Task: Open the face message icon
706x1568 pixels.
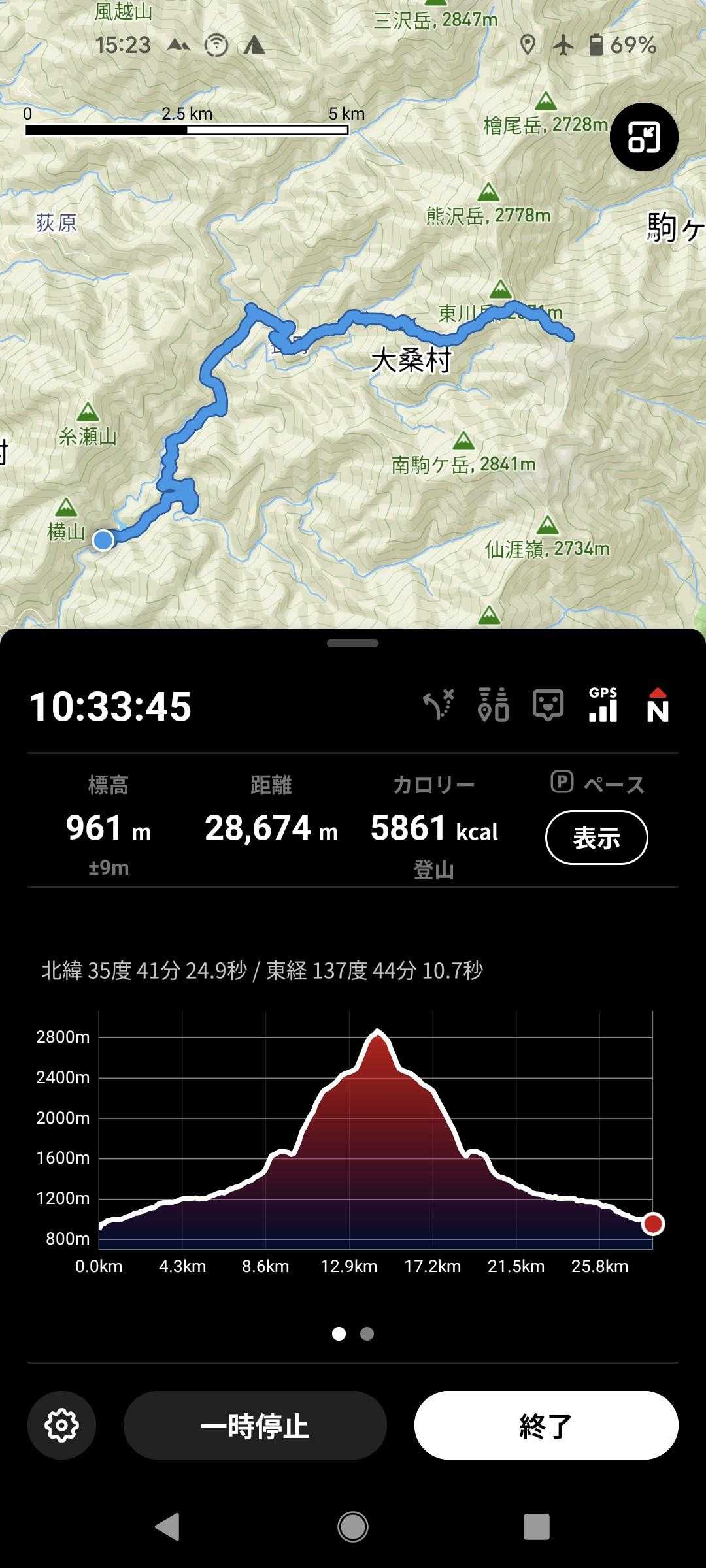Action: tap(548, 706)
